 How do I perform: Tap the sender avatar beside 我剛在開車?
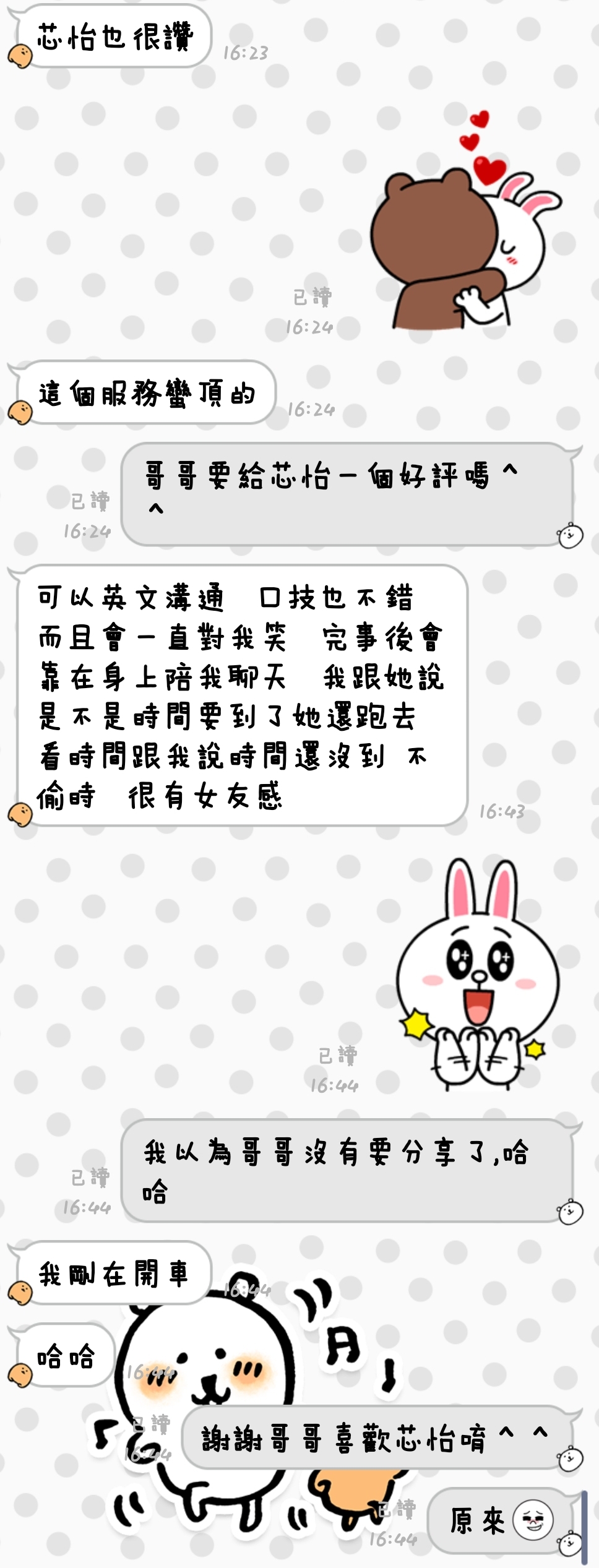coord(20,1293)
